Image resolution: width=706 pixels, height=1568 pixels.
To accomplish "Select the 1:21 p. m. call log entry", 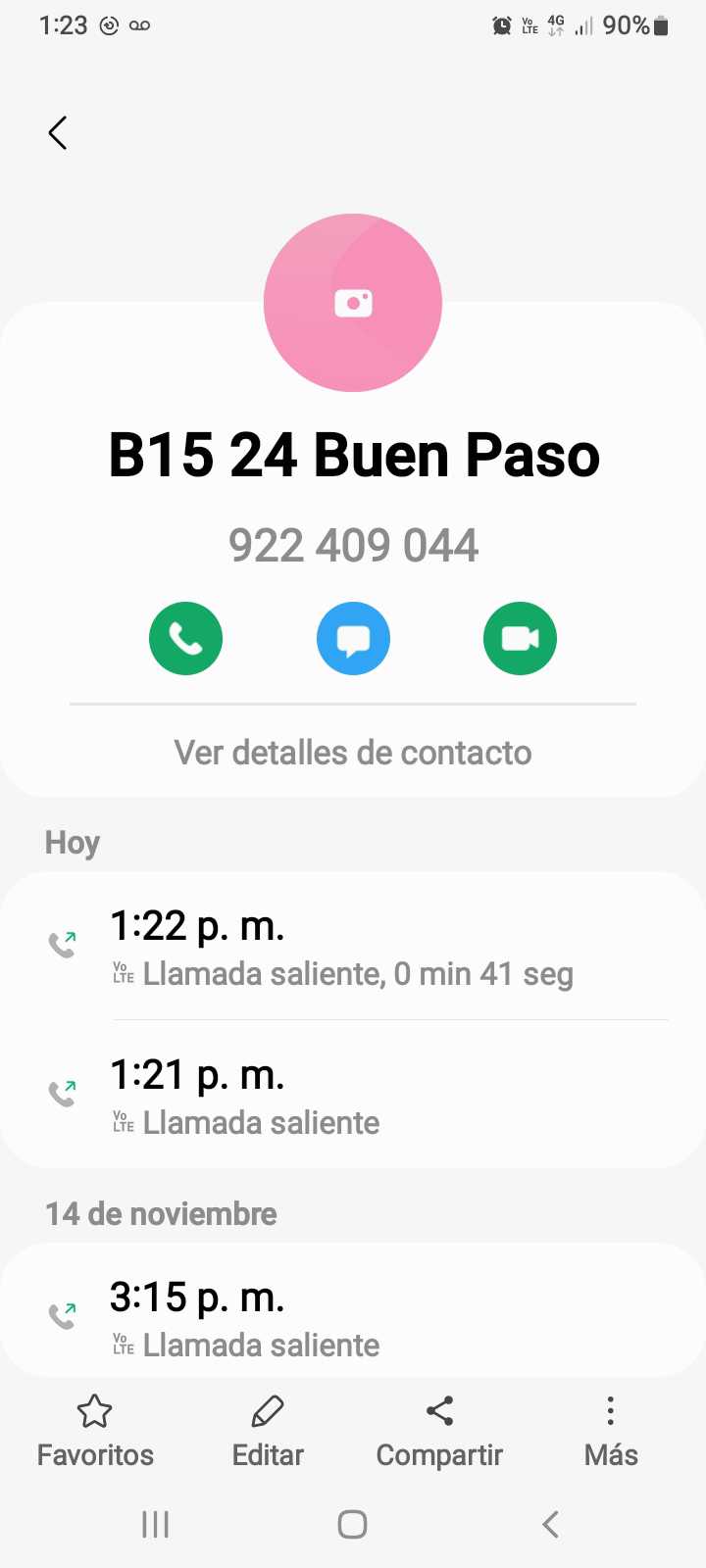I will coord(353,1096).
